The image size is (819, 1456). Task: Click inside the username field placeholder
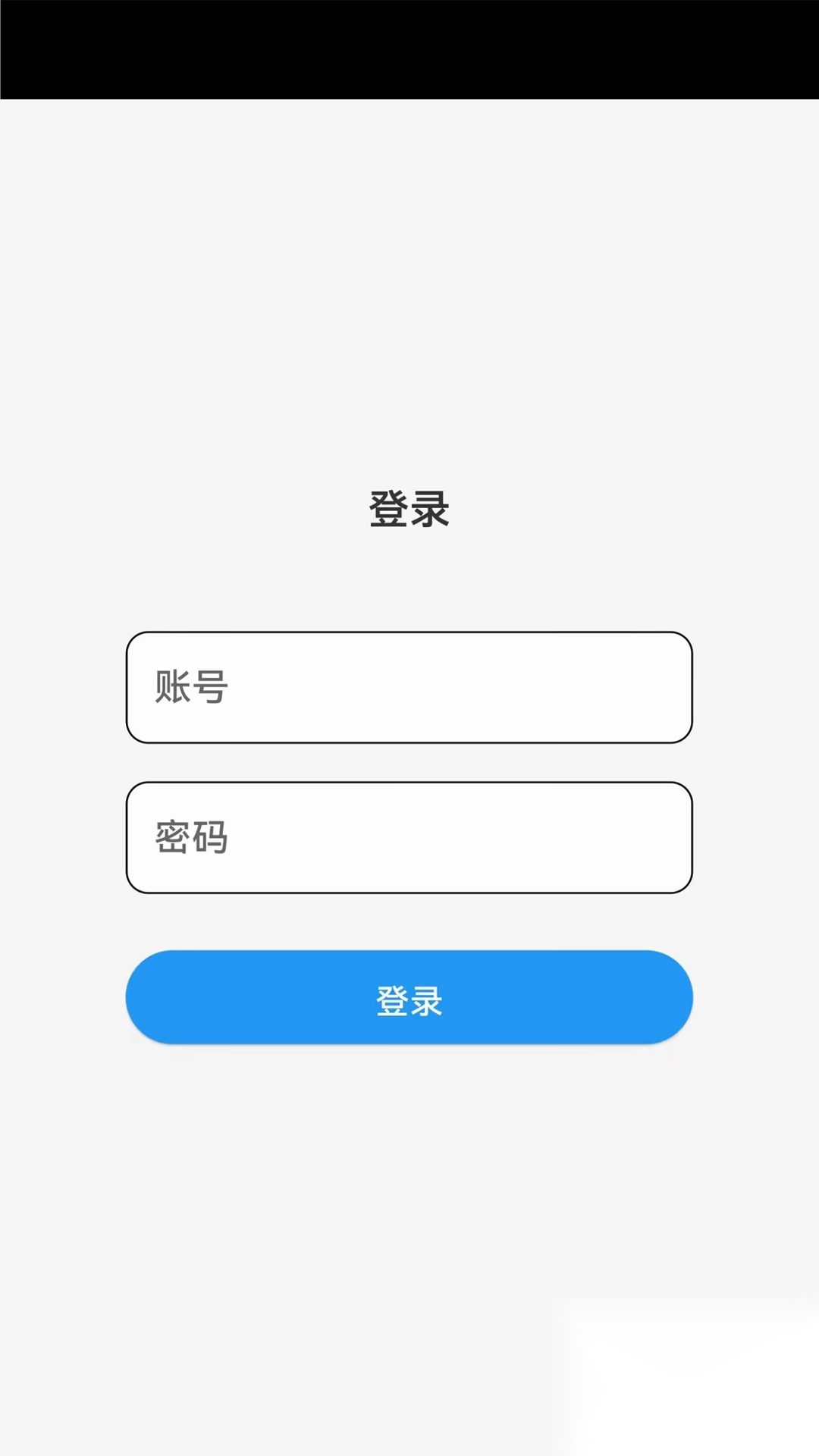coord(190,686)
